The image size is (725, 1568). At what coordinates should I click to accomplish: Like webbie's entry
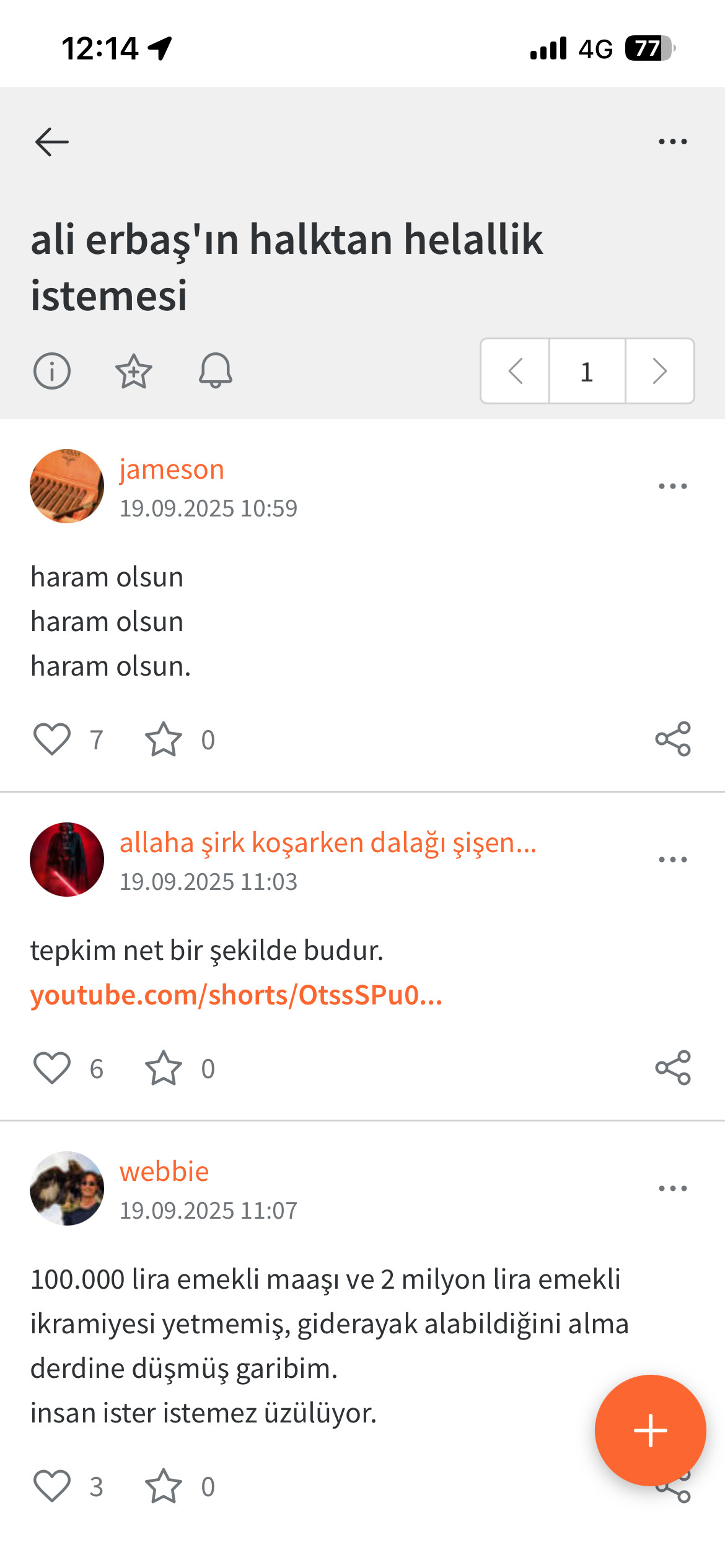(52, 1486)
